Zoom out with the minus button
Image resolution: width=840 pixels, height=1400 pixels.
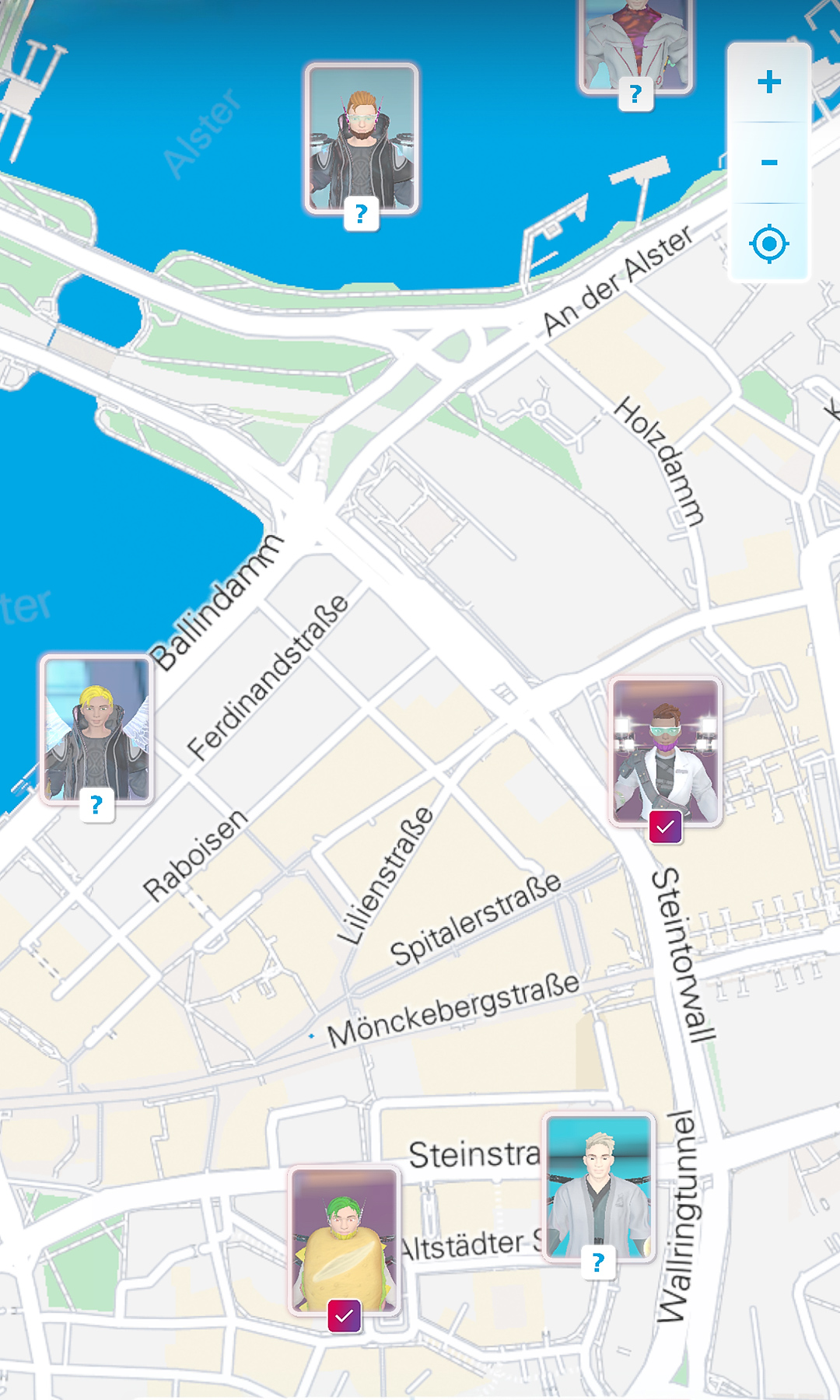[769, 163]
